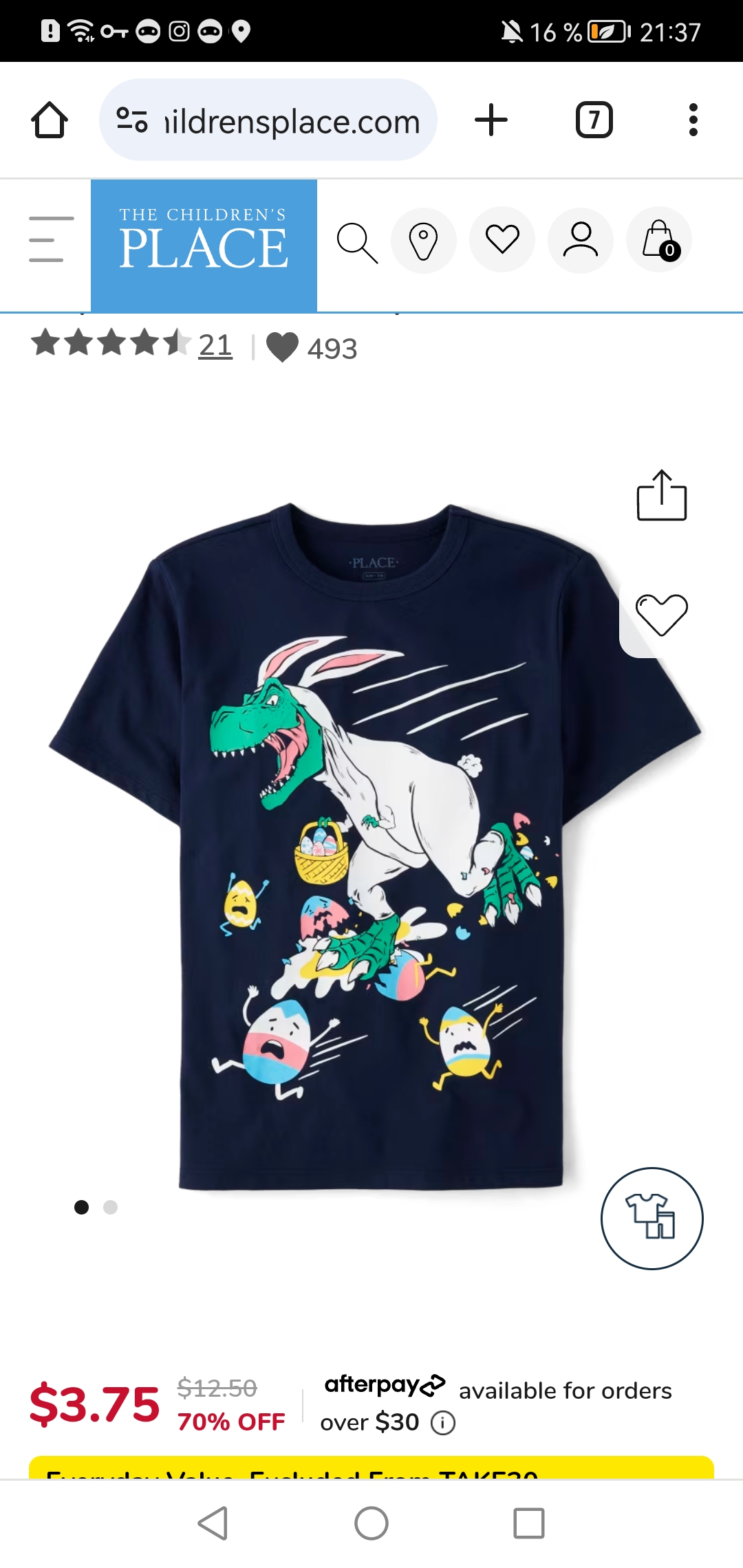Open the browser overflow menu
743x1568 pixels.
tap(693, 120)
